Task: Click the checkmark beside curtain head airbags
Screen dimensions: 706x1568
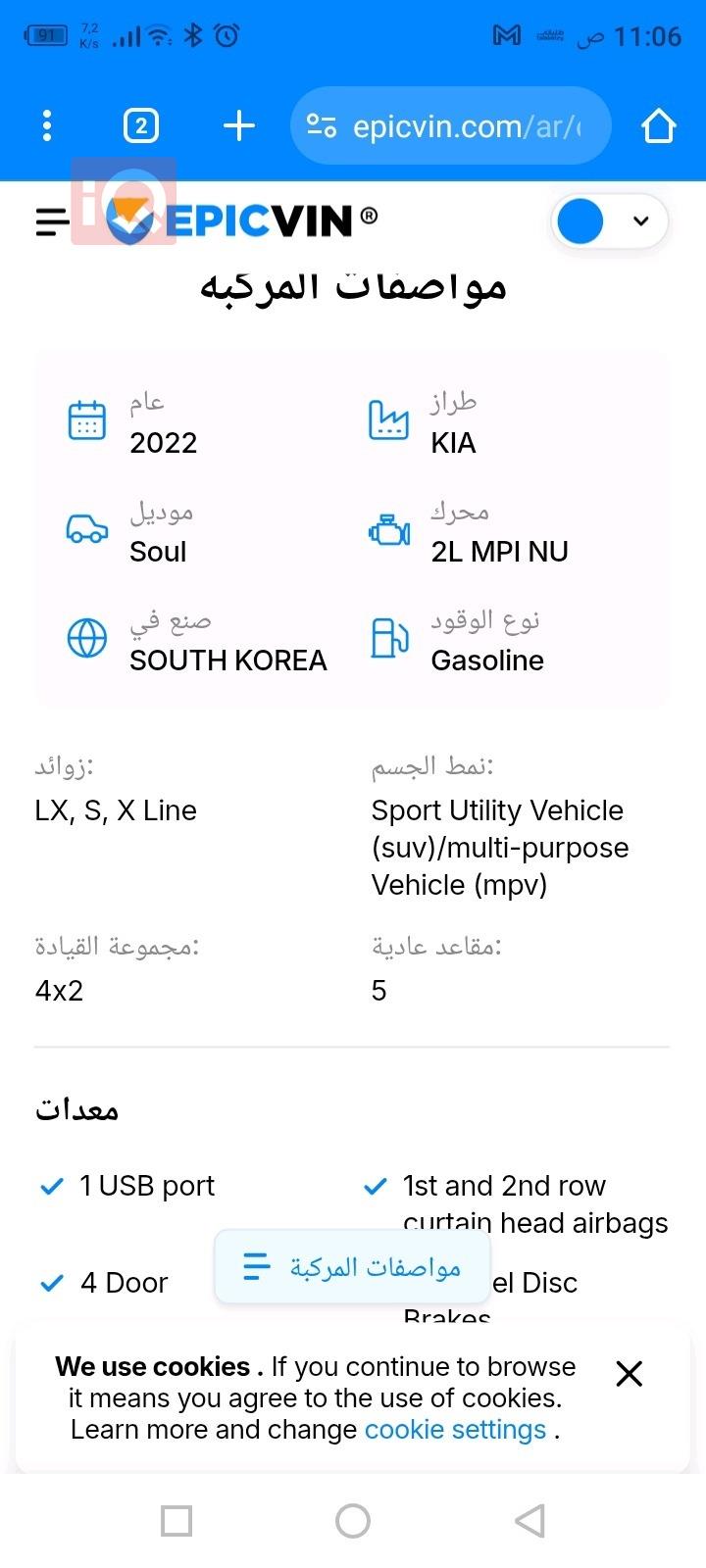Action: point(375,1186)
